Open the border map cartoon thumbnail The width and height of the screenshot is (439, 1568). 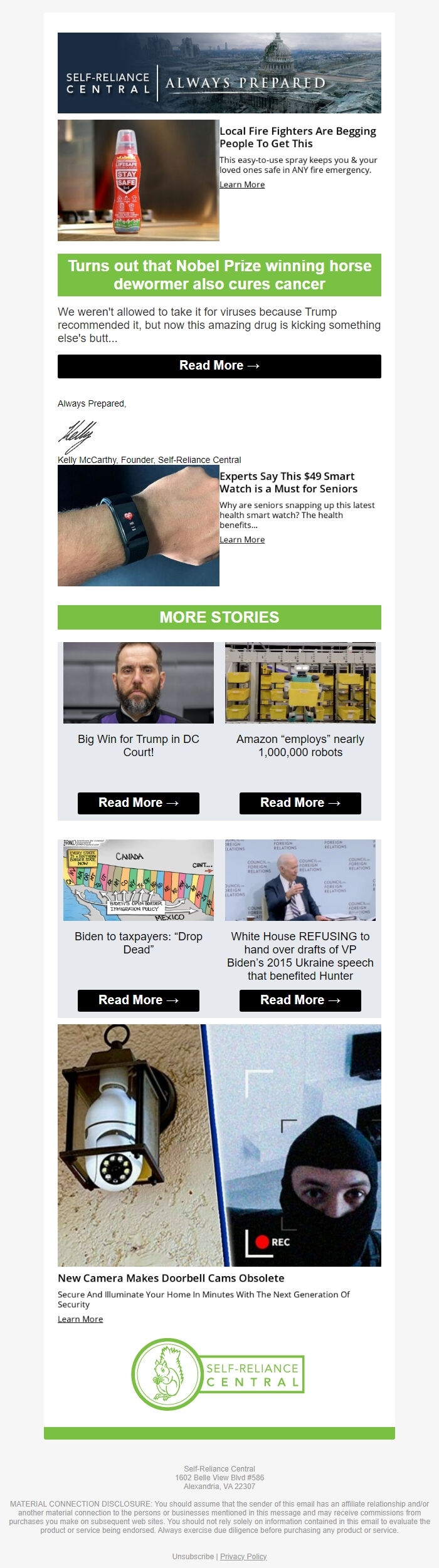138,880
